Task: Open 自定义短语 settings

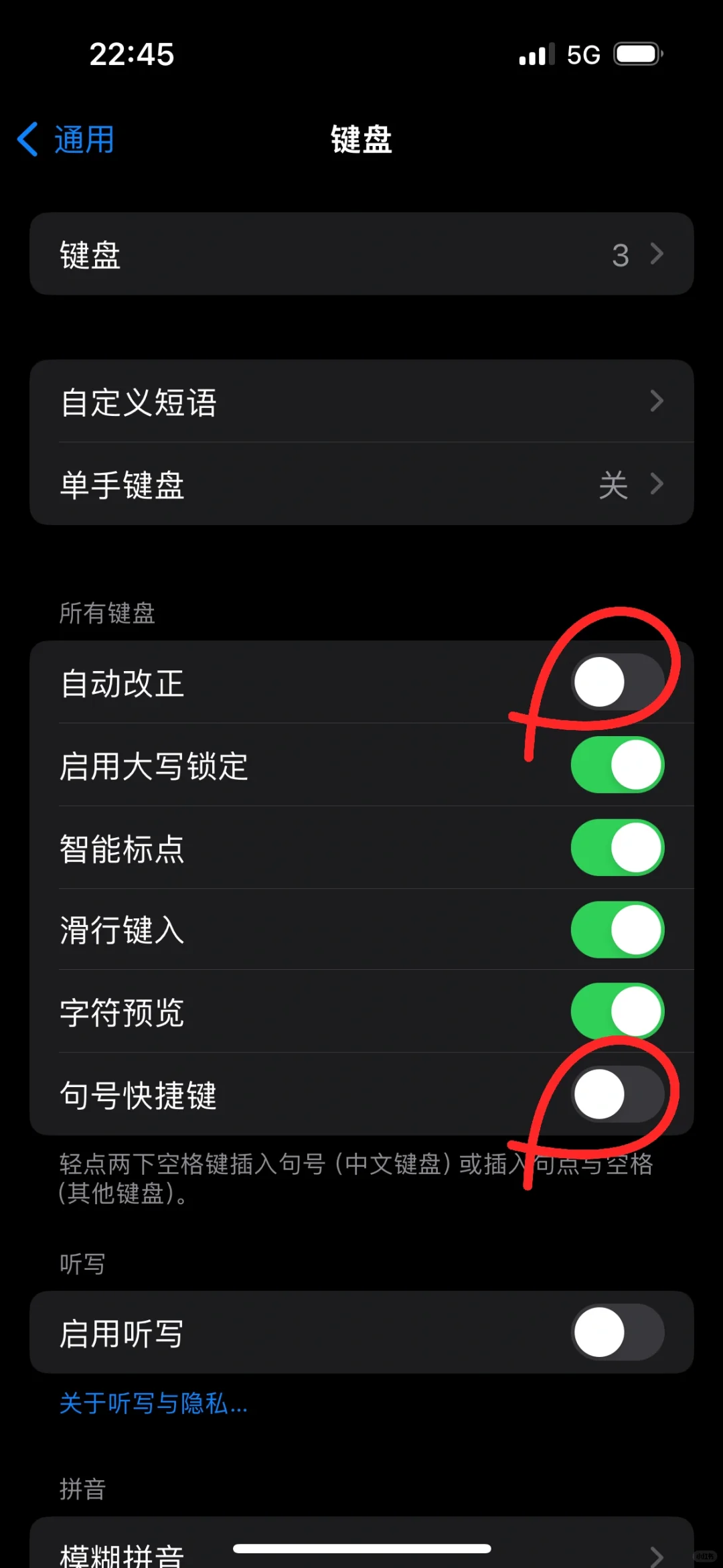Action: (361, 402)
